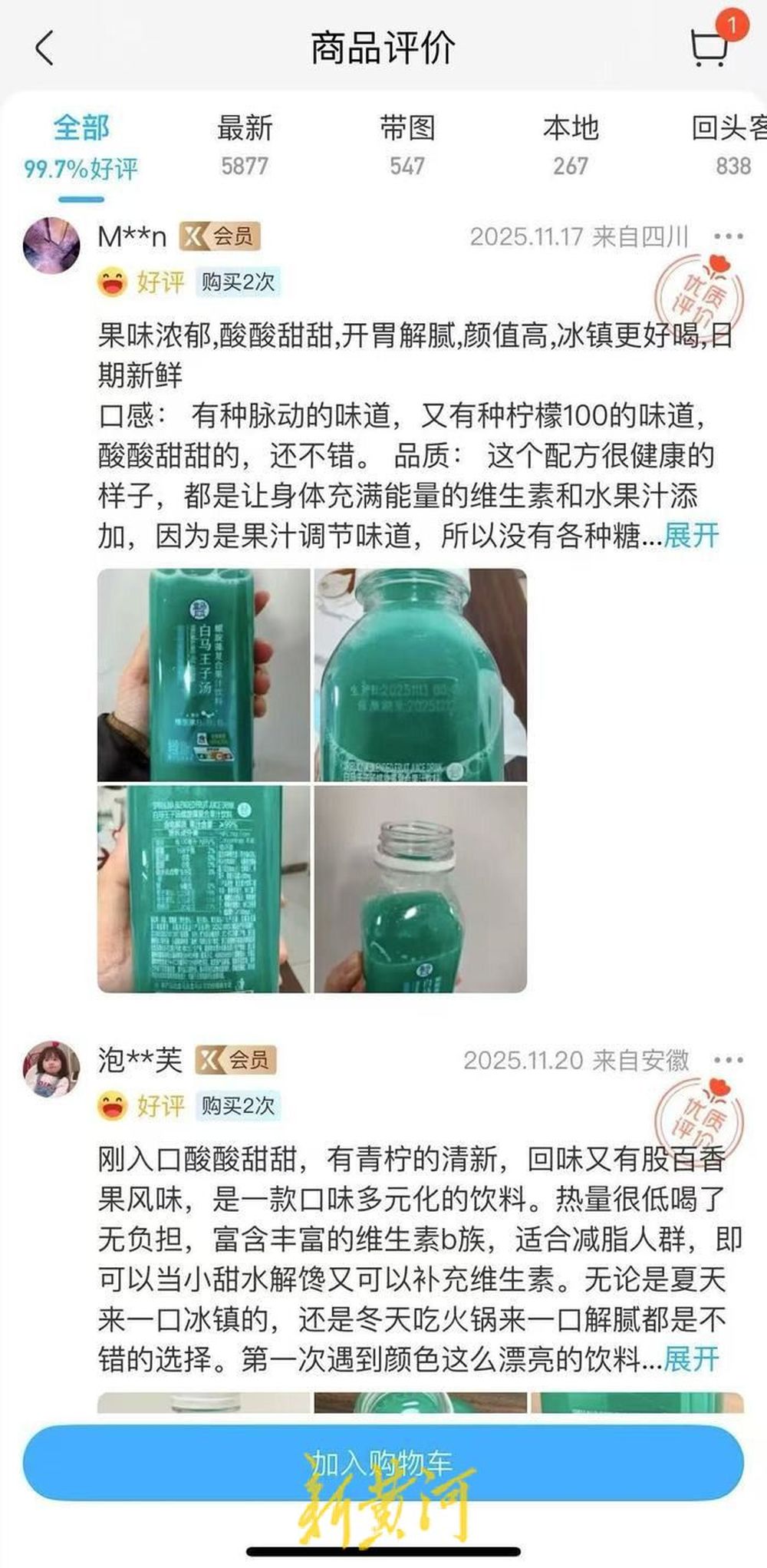Open more options for 泡**芙's review

(x=728, y=1060)
